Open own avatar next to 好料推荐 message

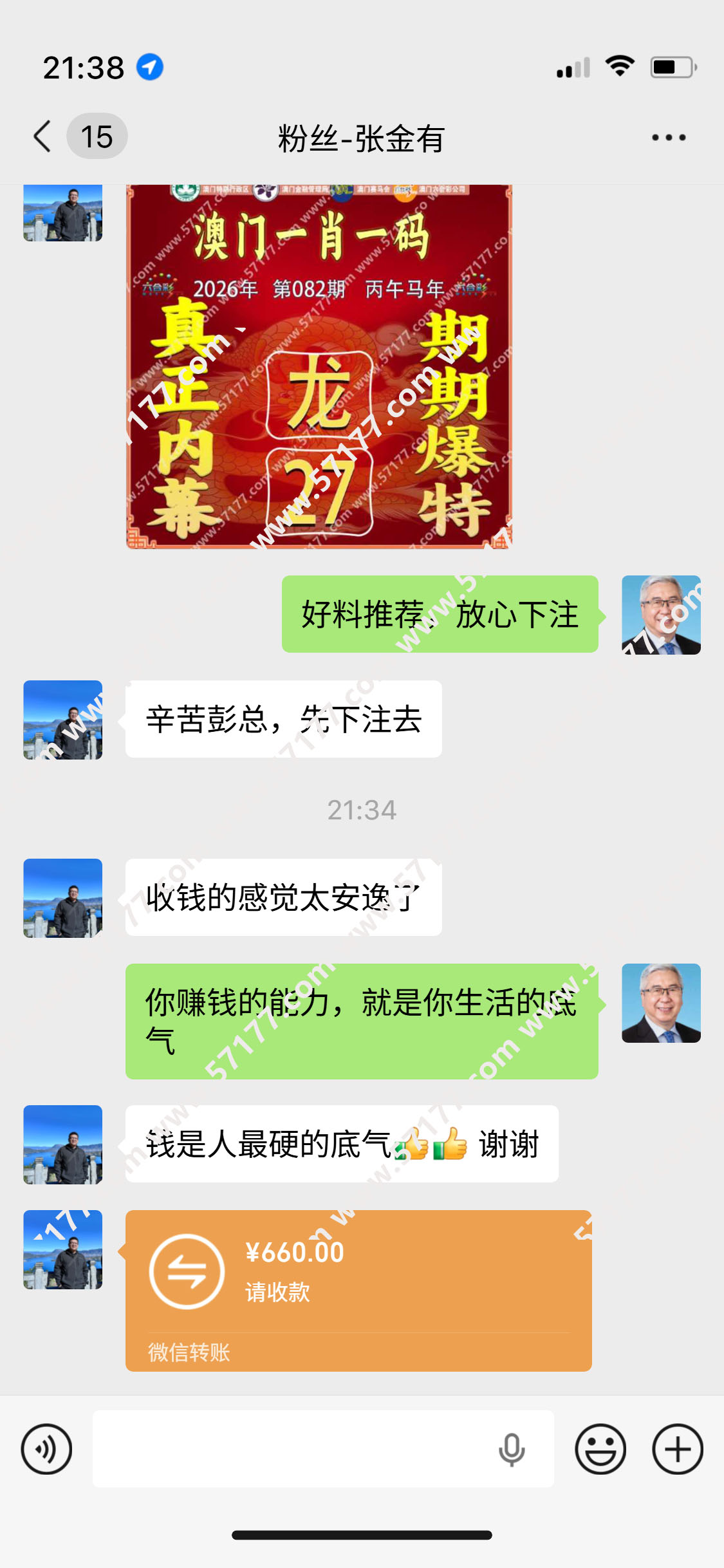tap(661, 615)
